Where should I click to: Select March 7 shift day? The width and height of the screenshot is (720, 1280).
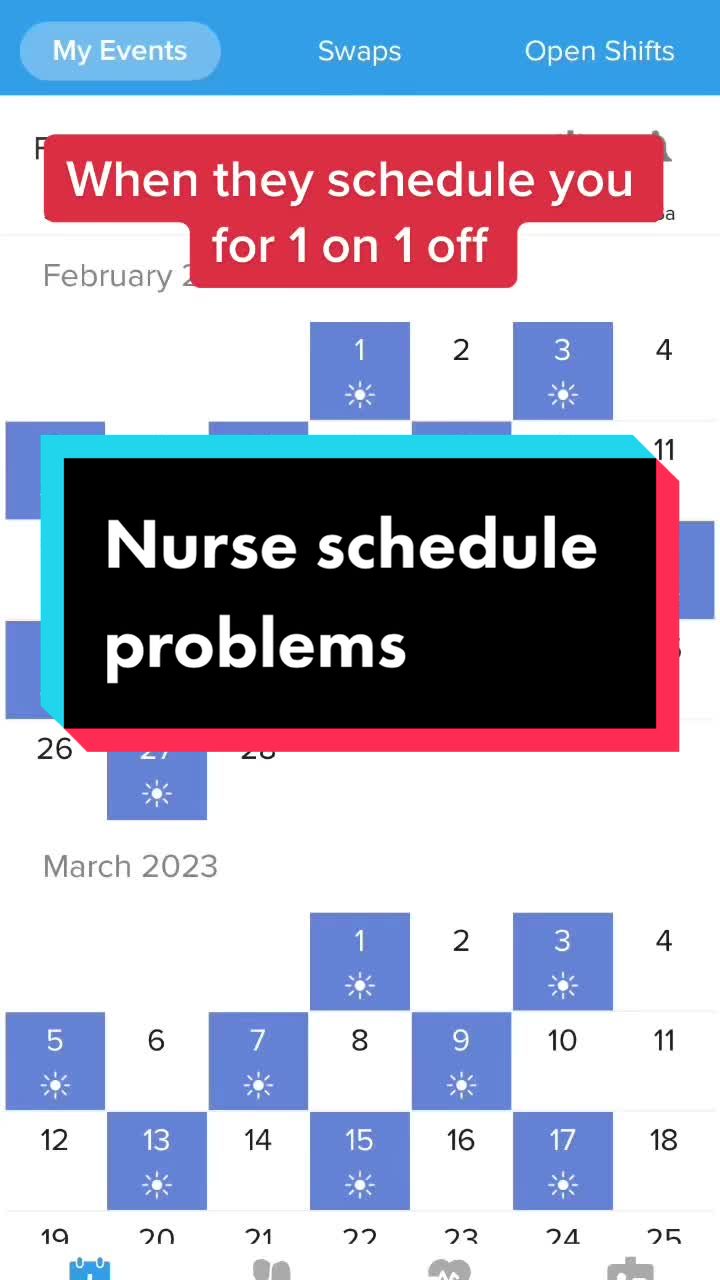point(258,1061)
